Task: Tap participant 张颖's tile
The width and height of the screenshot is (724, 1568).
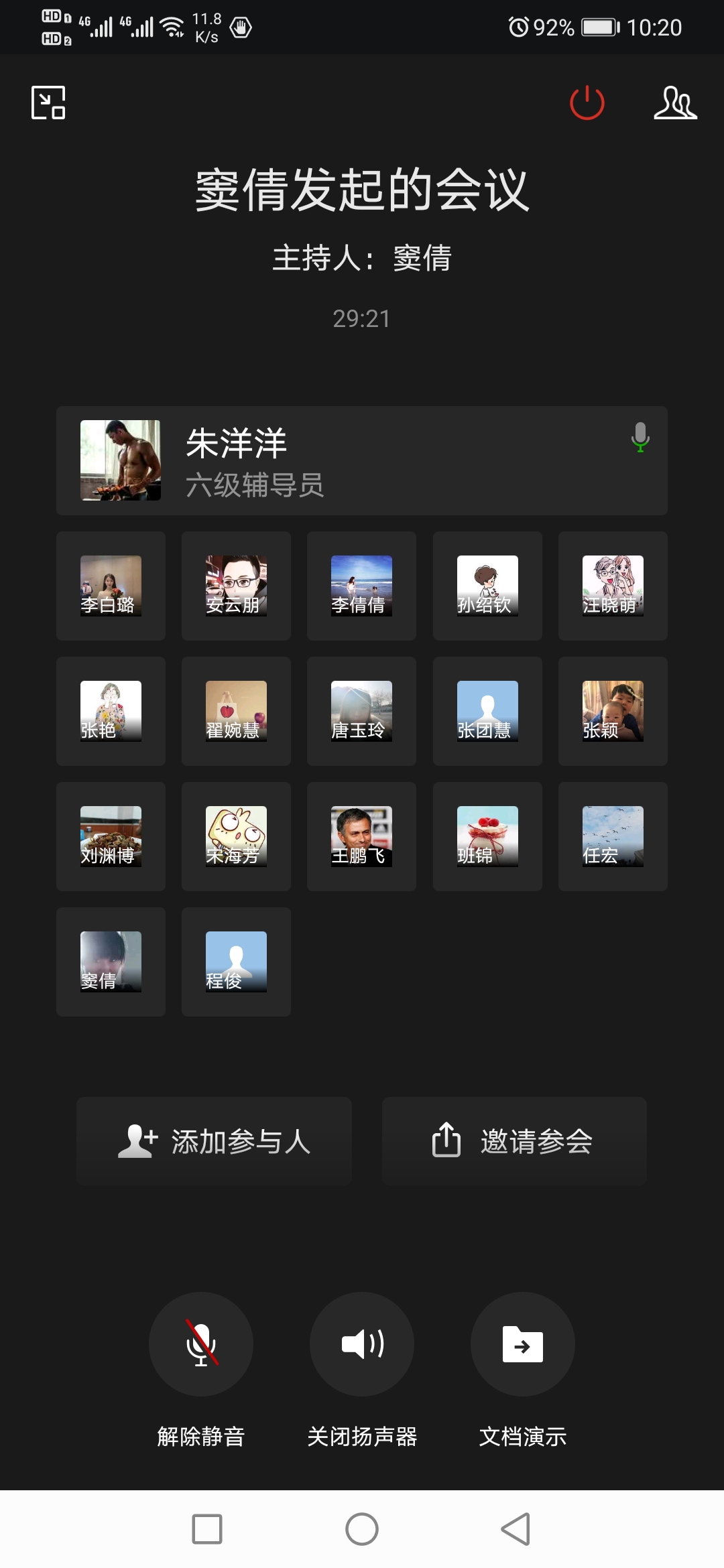Action: coord(613,711)
